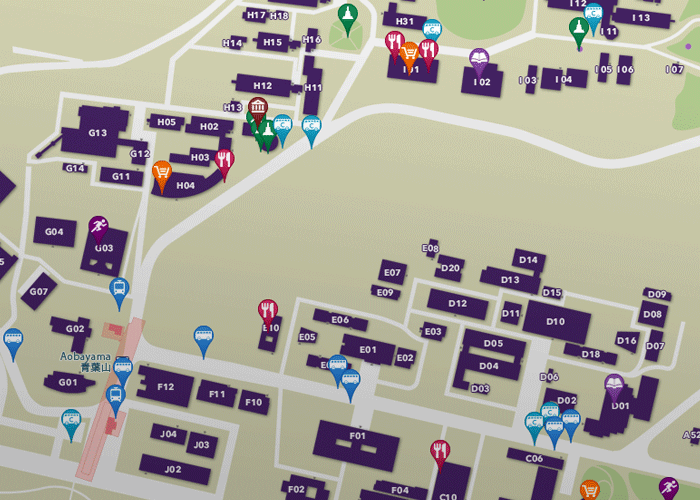
Task: Select the restaurant pin above building C10
Action: click(x=440, y=451)
